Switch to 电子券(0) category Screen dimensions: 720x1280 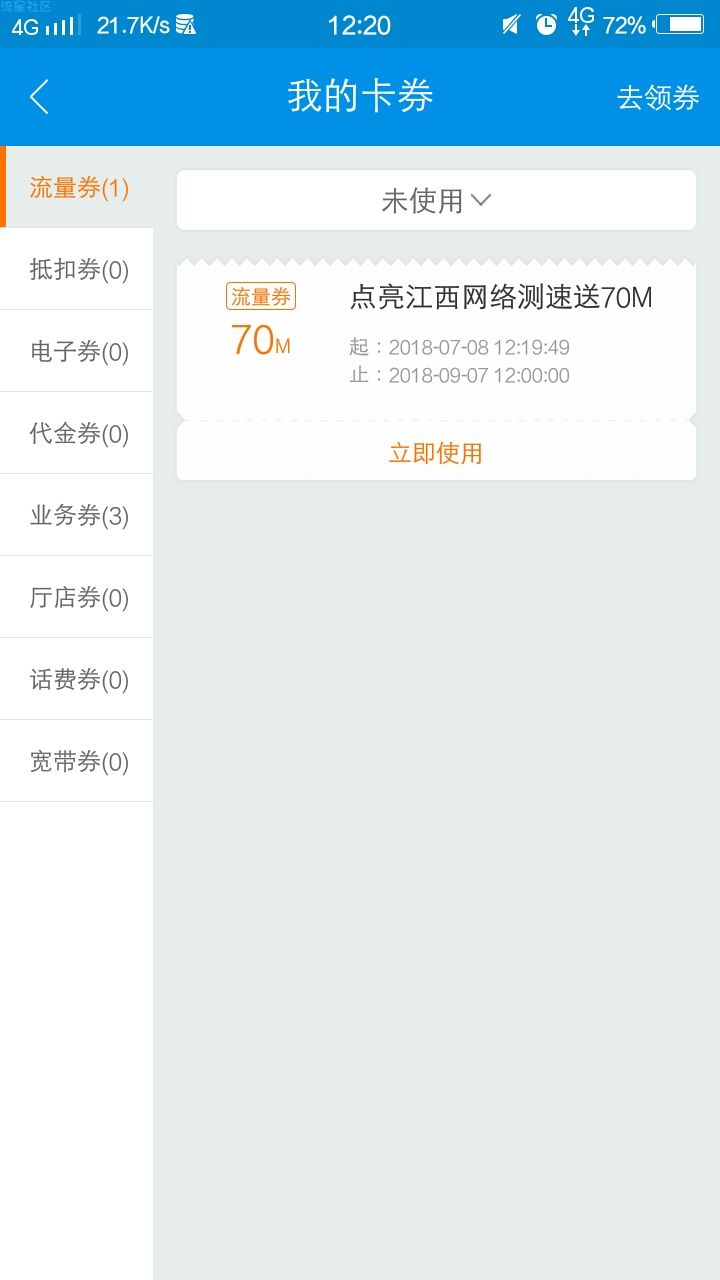(x=77, y=351)
